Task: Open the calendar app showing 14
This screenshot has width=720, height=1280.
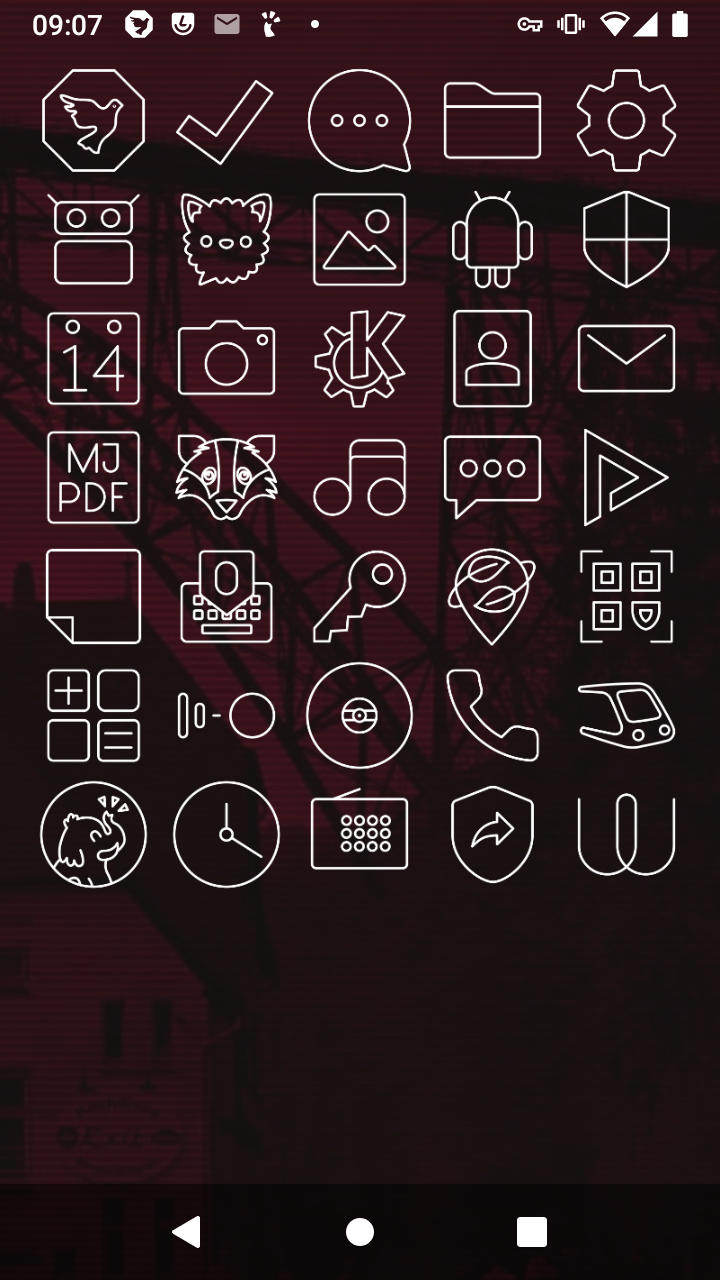Action: [x=93, y=358]
